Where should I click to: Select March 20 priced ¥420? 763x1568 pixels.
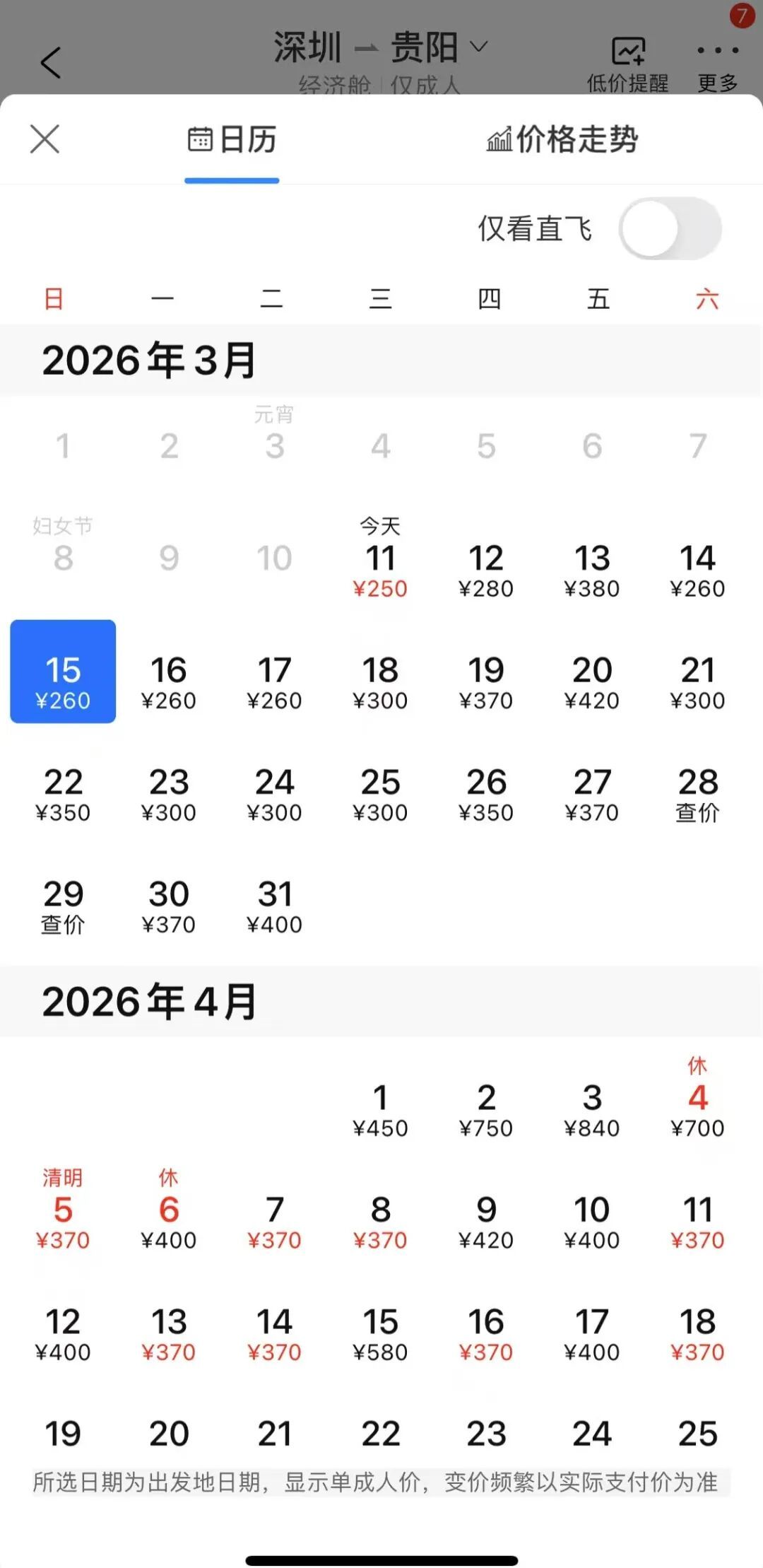coord(592,682)
